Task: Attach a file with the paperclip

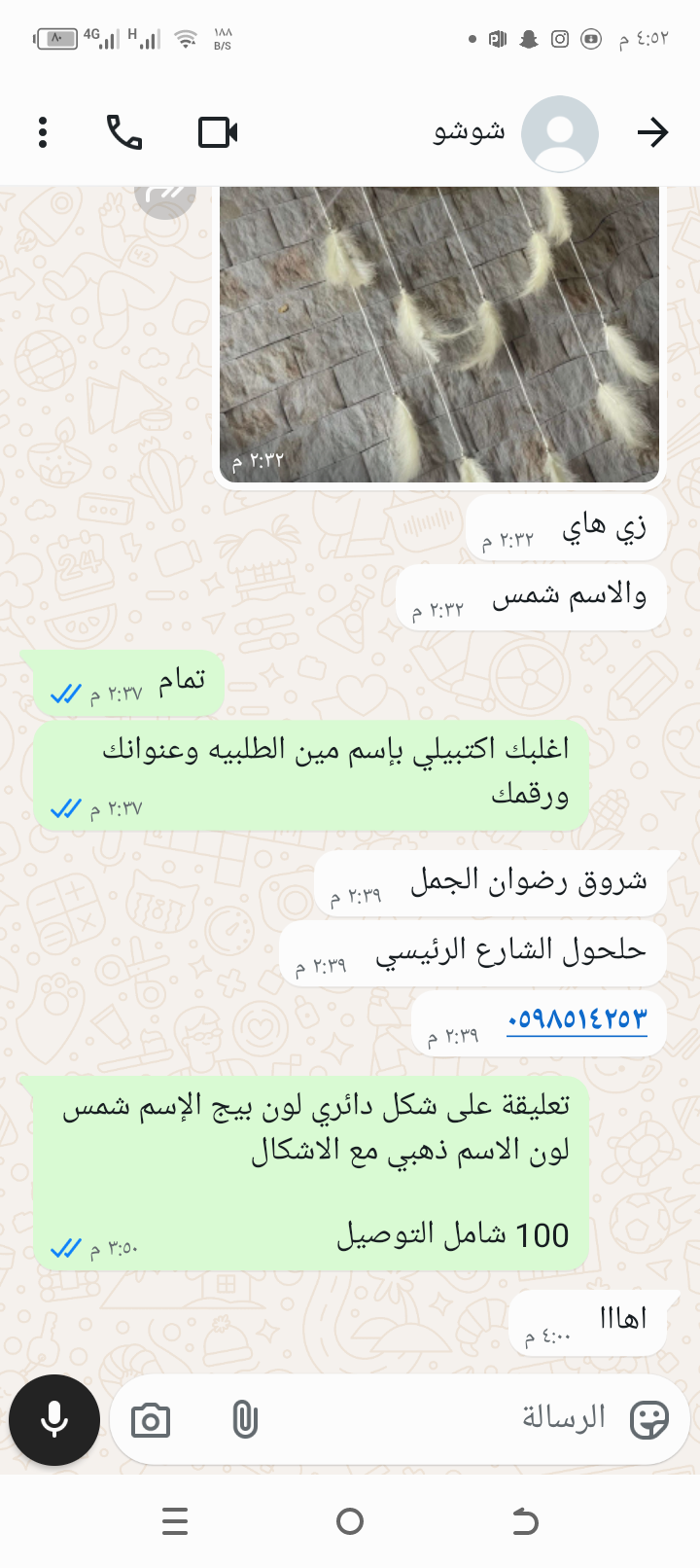Action: [245, 1420]
